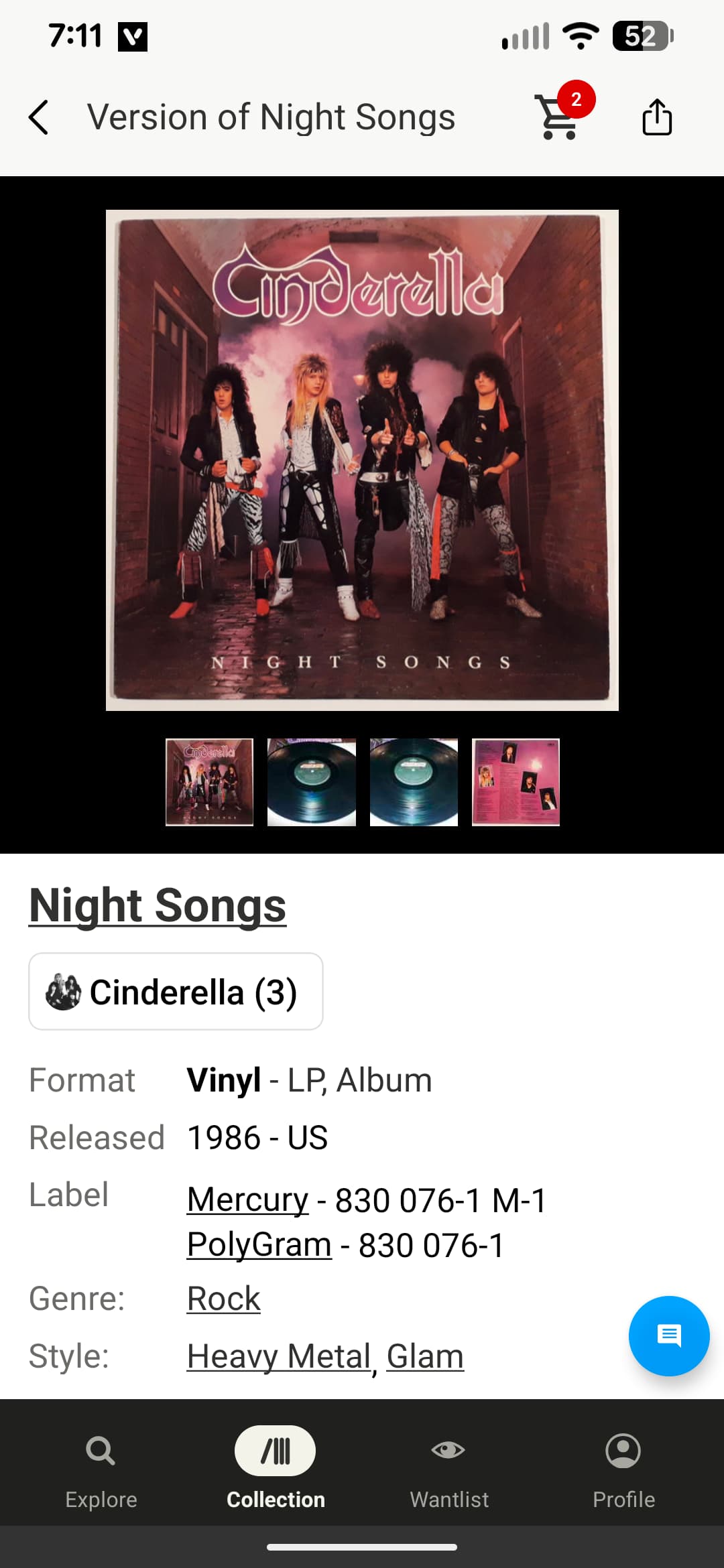
Task: Browse the Heavy Metal style
Action: pyautogui.click(x=279, y=1356)
